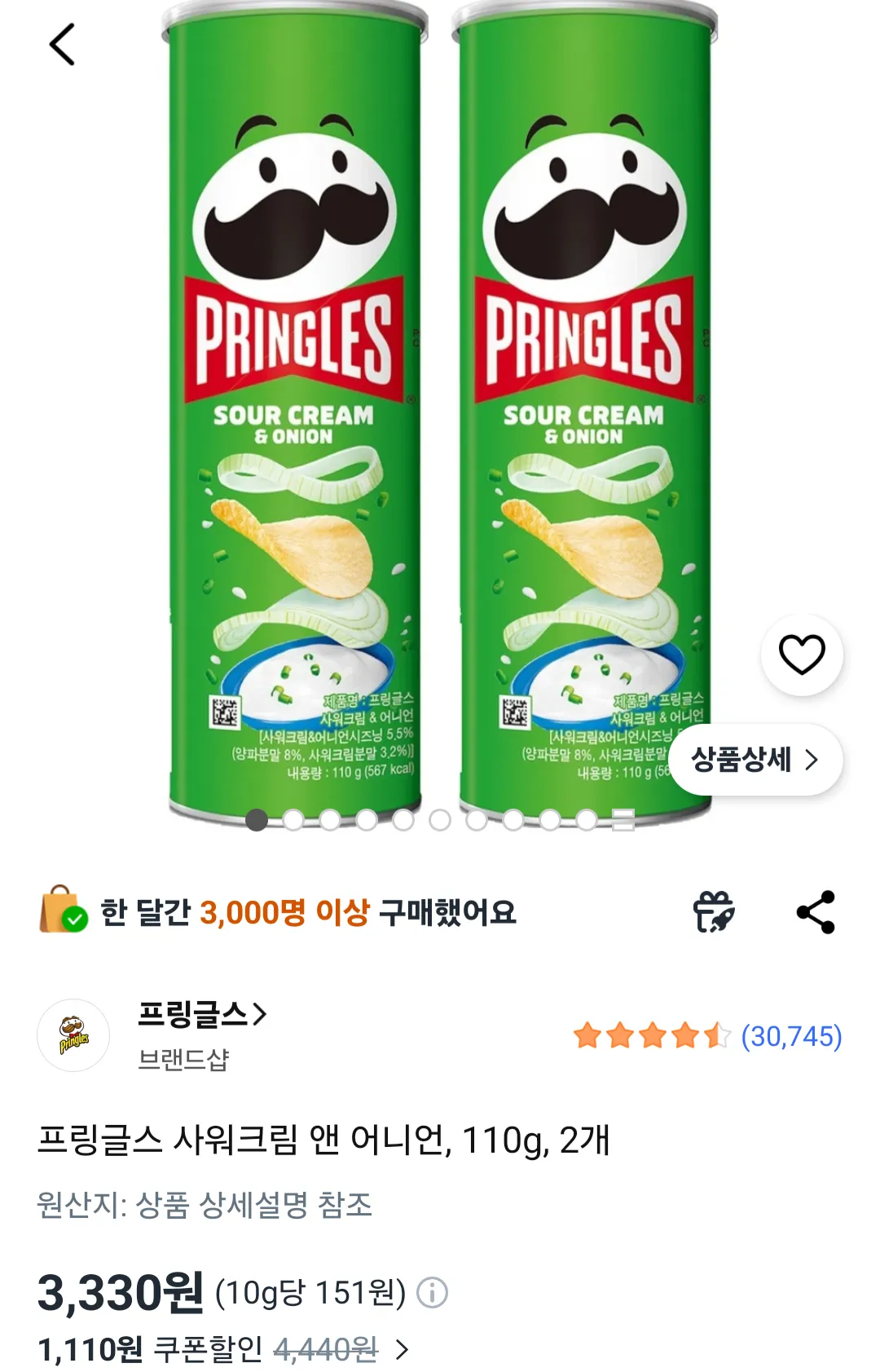Viewport: 880px width, 1372px height.
Task: Open 상품상세 product details
Action: [755, 760]
